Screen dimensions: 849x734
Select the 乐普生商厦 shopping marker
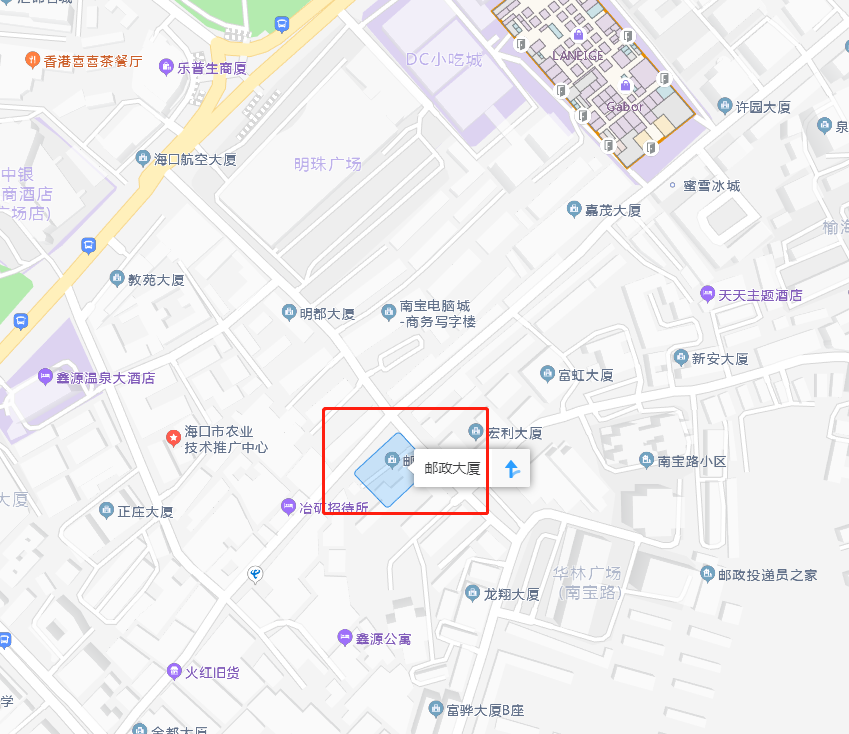click(x=166, y=67)
